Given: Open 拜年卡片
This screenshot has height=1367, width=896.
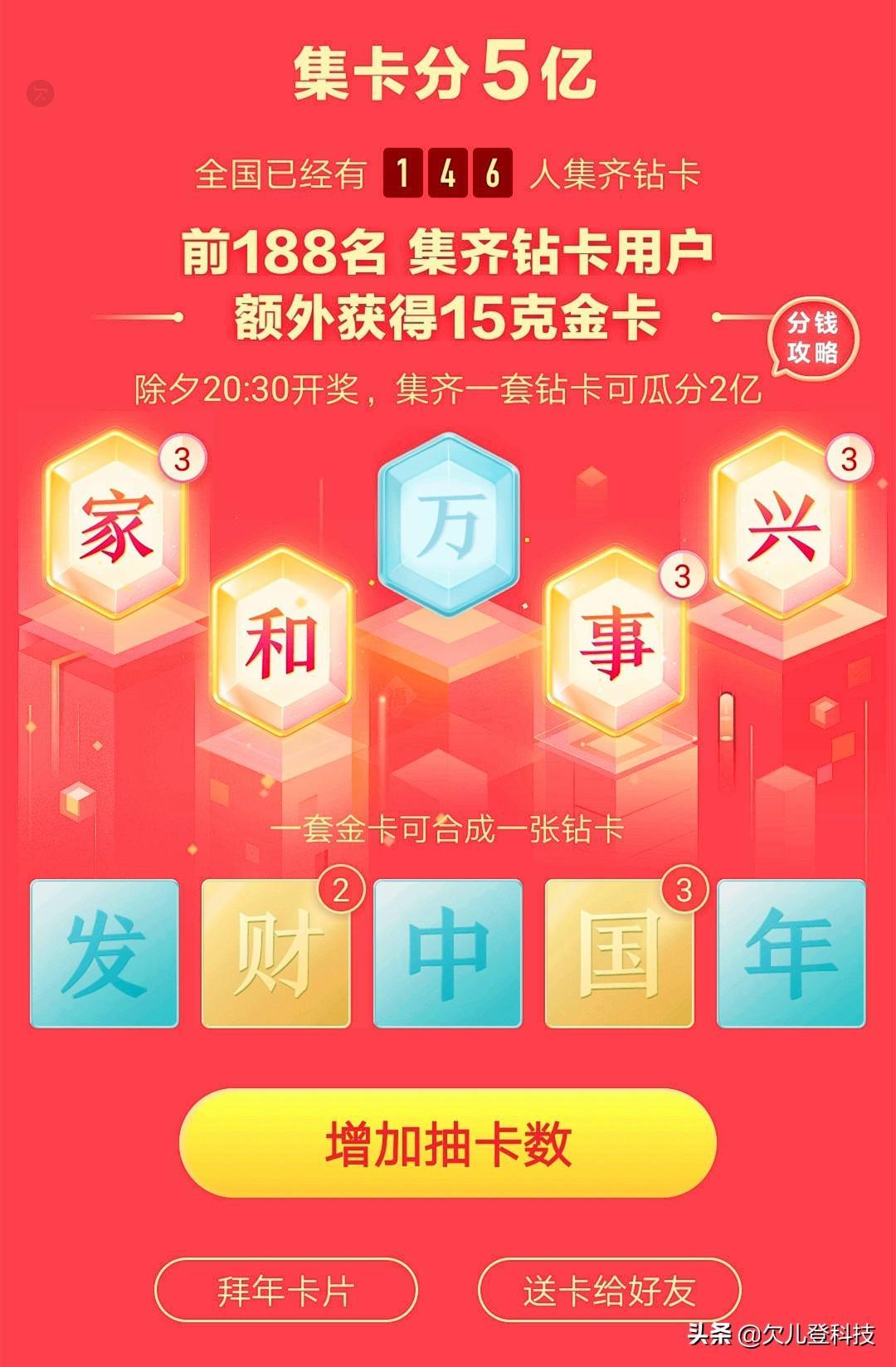Looking at the screenshot, I should pos(285,1291).
